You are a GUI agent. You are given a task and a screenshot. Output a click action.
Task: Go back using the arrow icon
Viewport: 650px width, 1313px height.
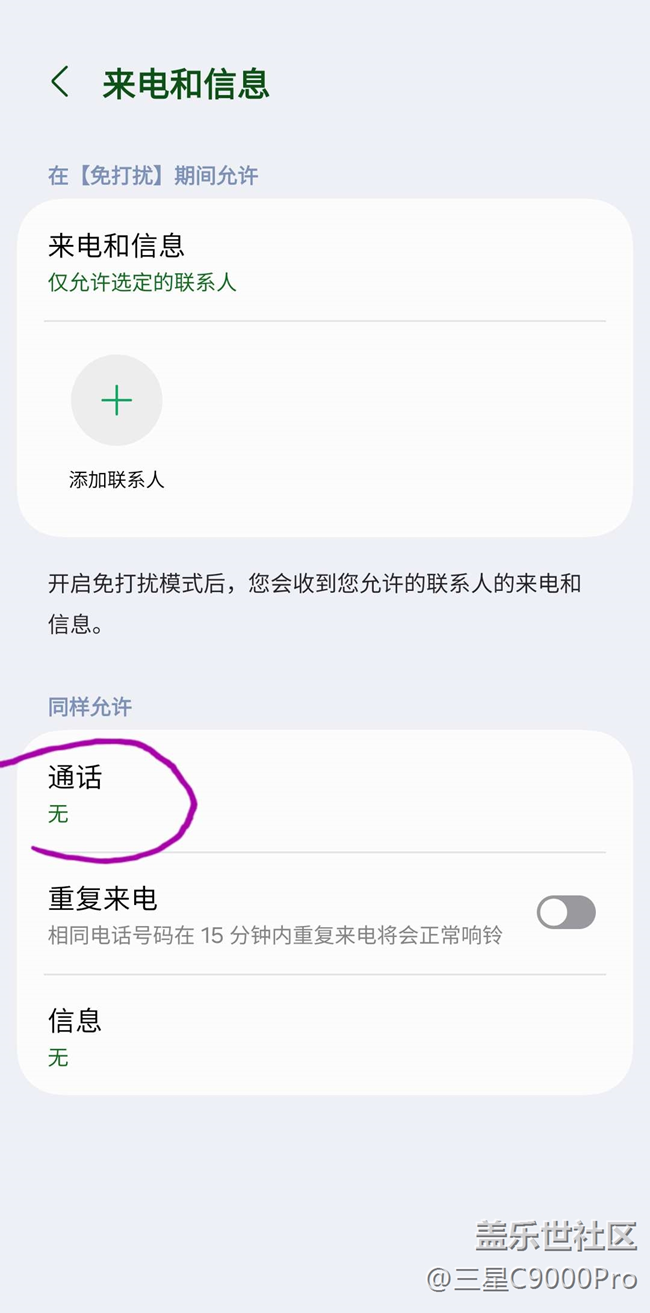coord(60,82)
